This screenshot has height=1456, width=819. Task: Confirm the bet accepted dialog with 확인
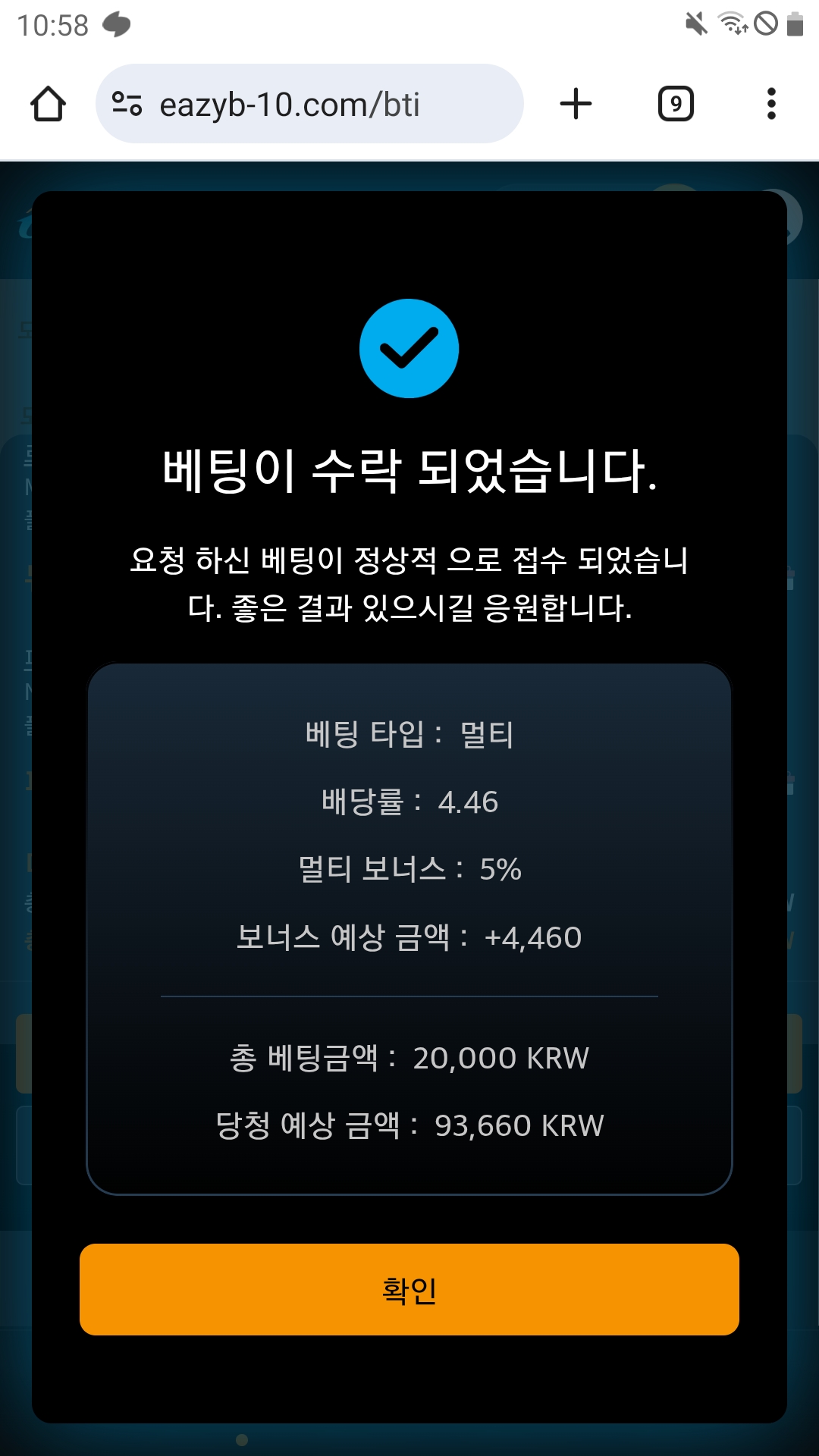click(409, 1289)
